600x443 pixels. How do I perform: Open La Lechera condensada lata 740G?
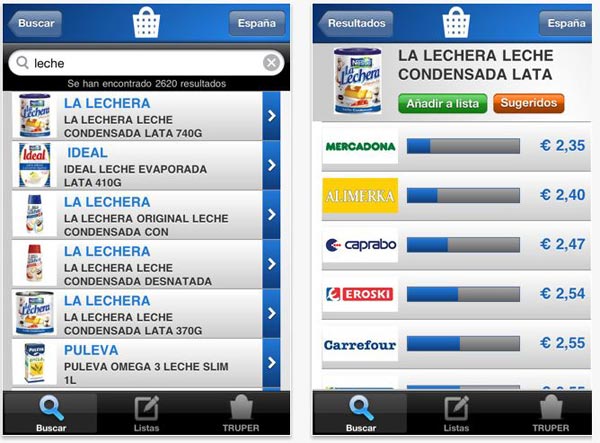145,117
